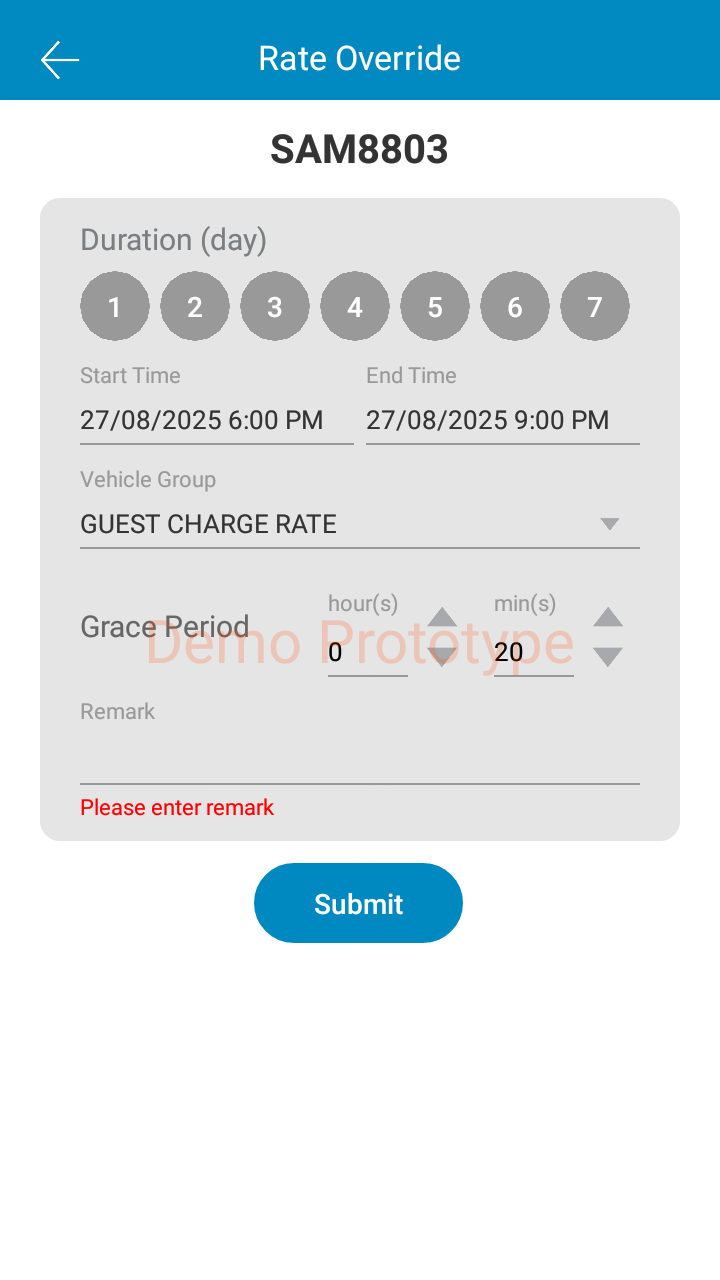Image resolution: width=720 pixels, height=1280 pixels.
Task: Increase grace period hours
Action: pyautogui.click(x=442, y=617)
